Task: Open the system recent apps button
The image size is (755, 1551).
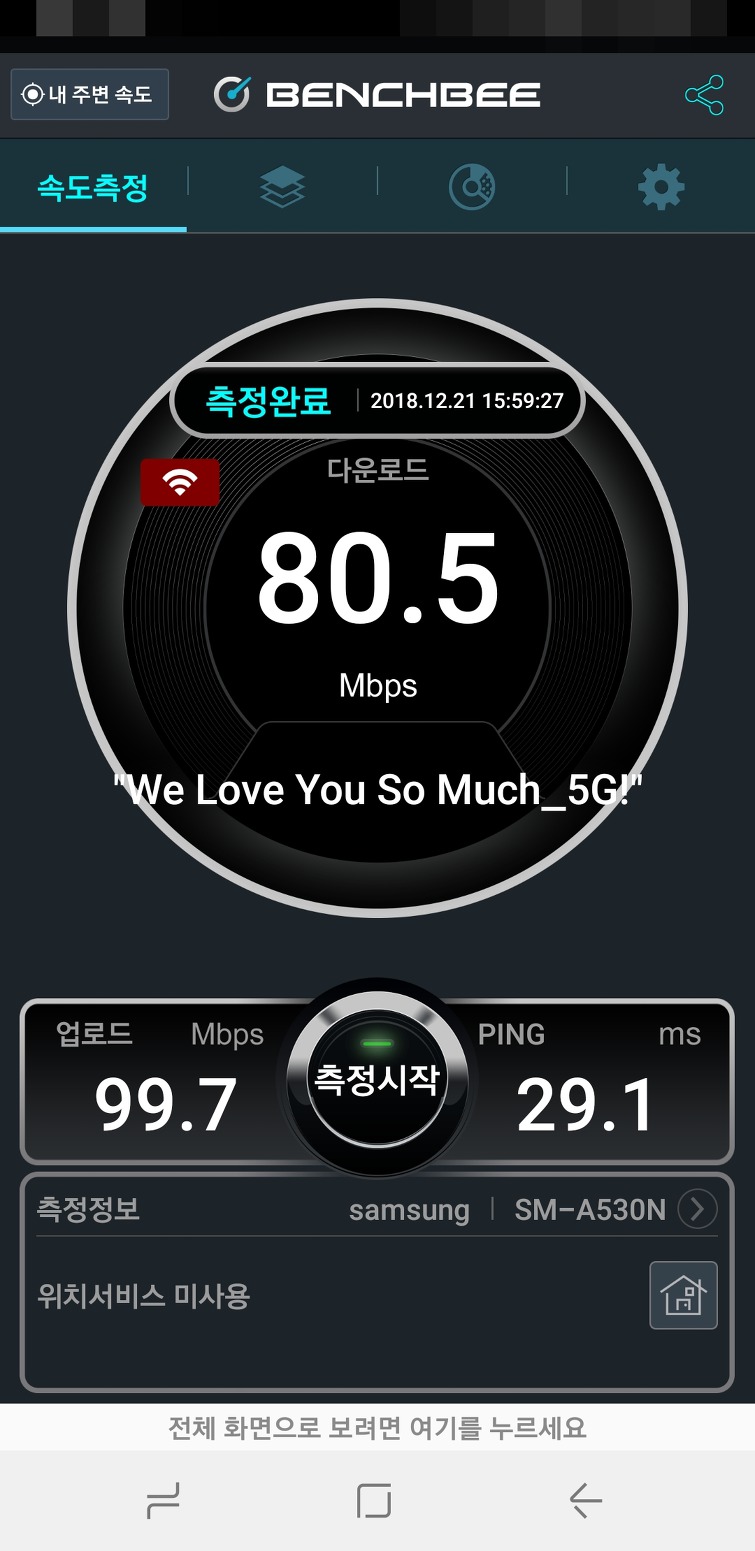Action: [163, 1500]
